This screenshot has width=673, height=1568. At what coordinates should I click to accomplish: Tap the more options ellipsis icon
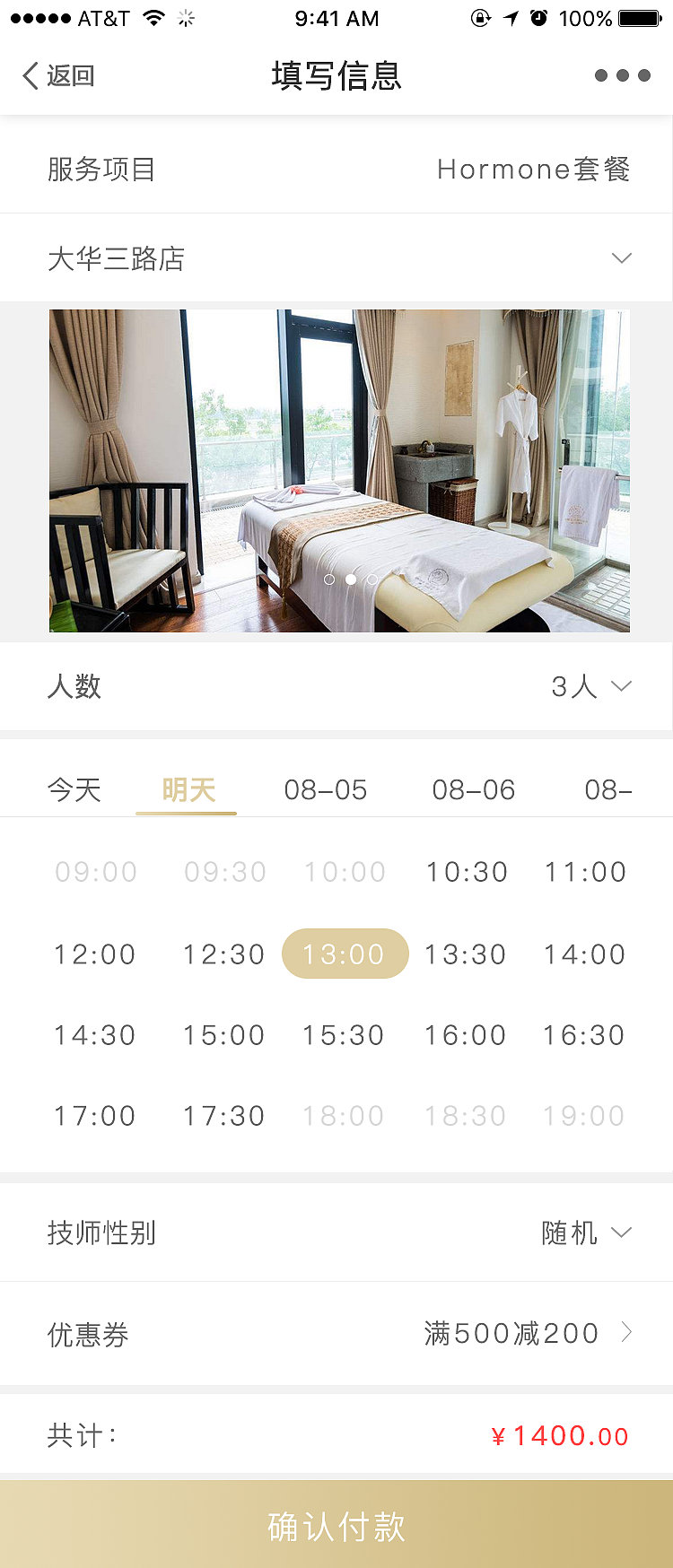click(623, 75)
